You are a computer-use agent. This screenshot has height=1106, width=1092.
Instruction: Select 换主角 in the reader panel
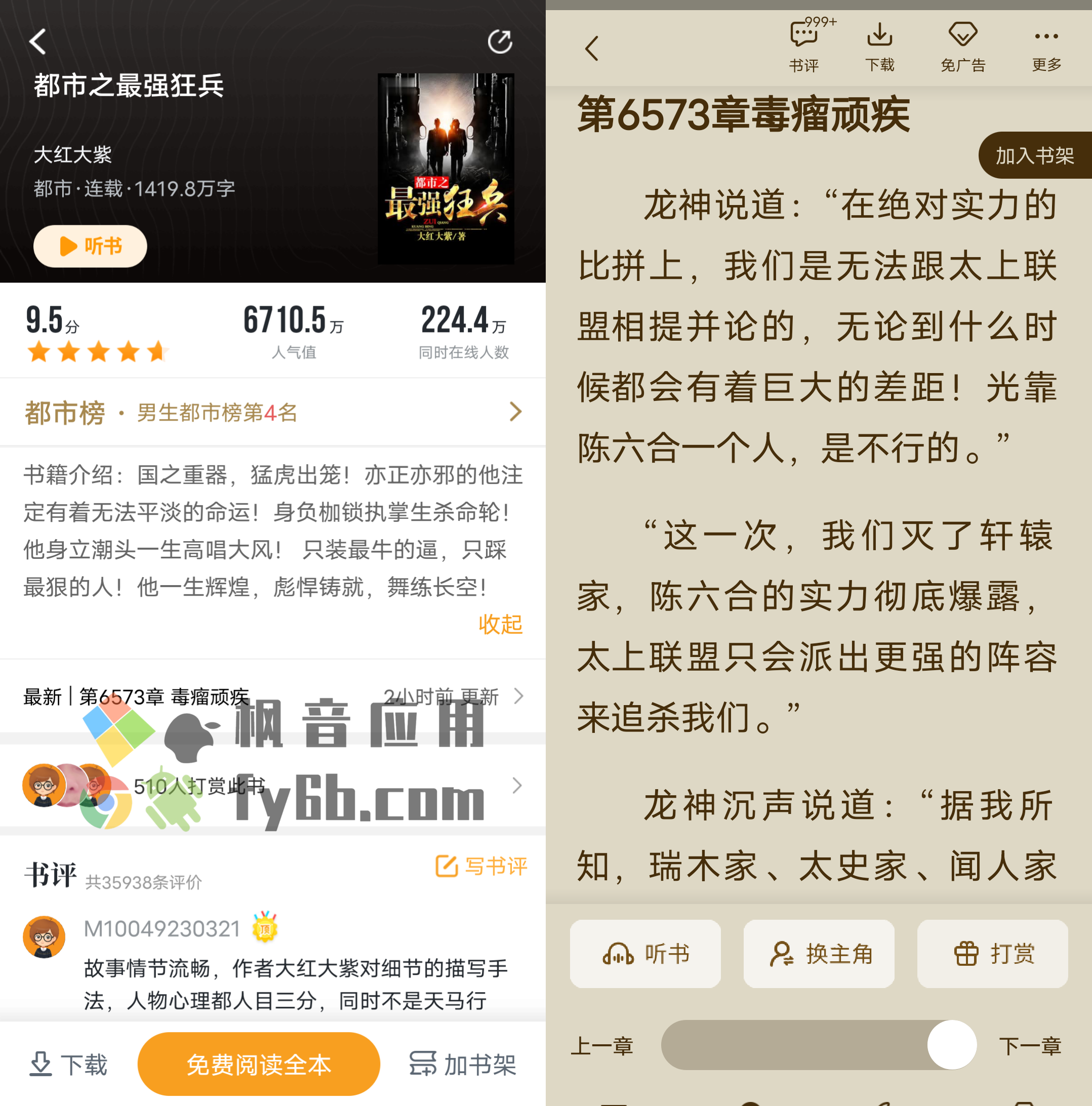click(x=819, y=954)
